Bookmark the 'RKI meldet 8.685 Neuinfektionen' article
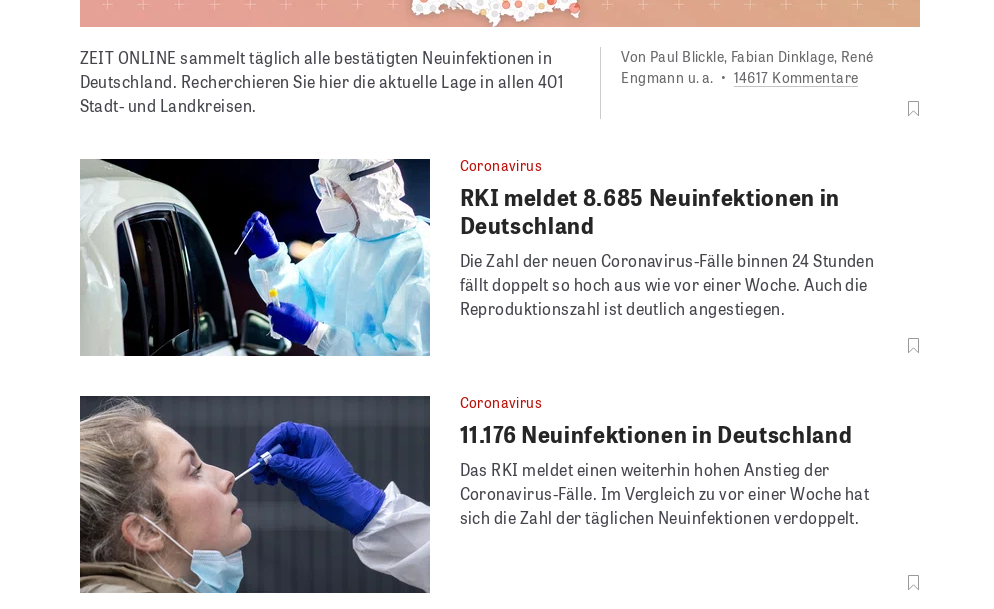This screenshot has width=994, height=609. [x=913, y=345]
